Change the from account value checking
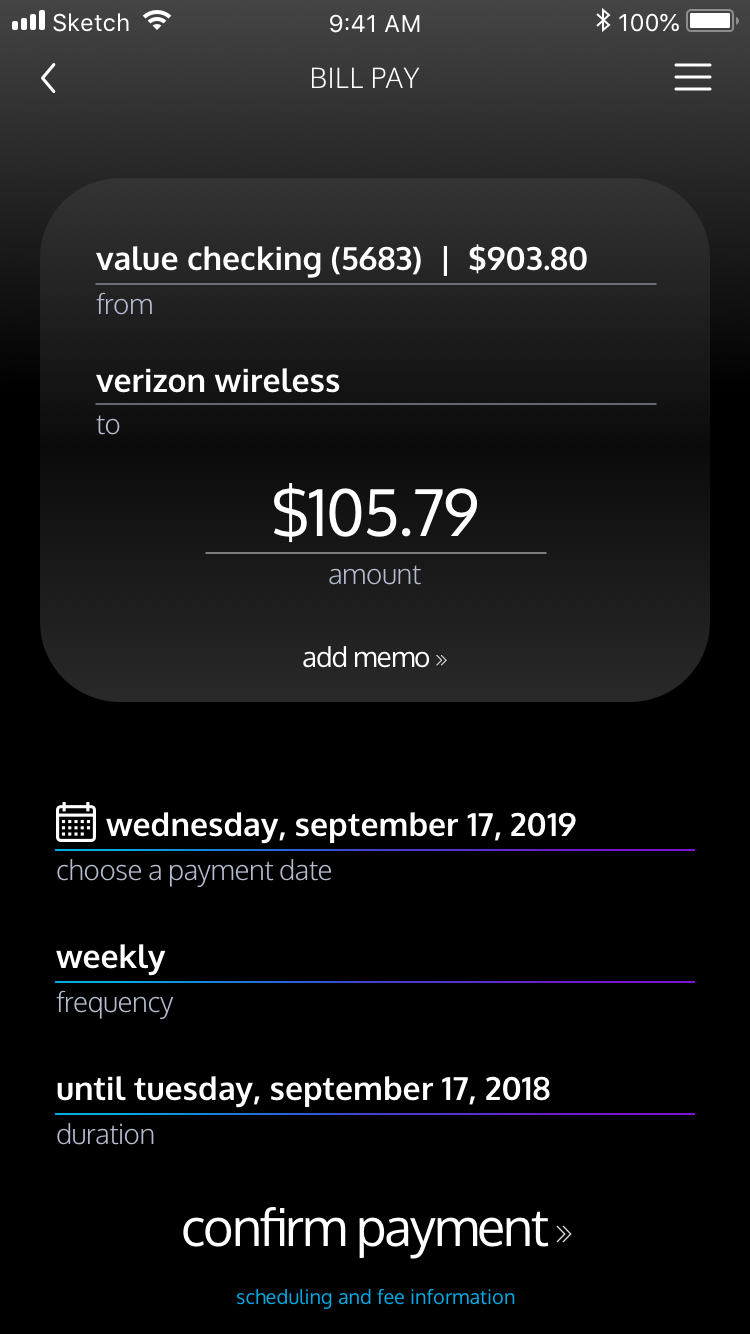This screenshot has height=1334, width=750. coord(342,260)
